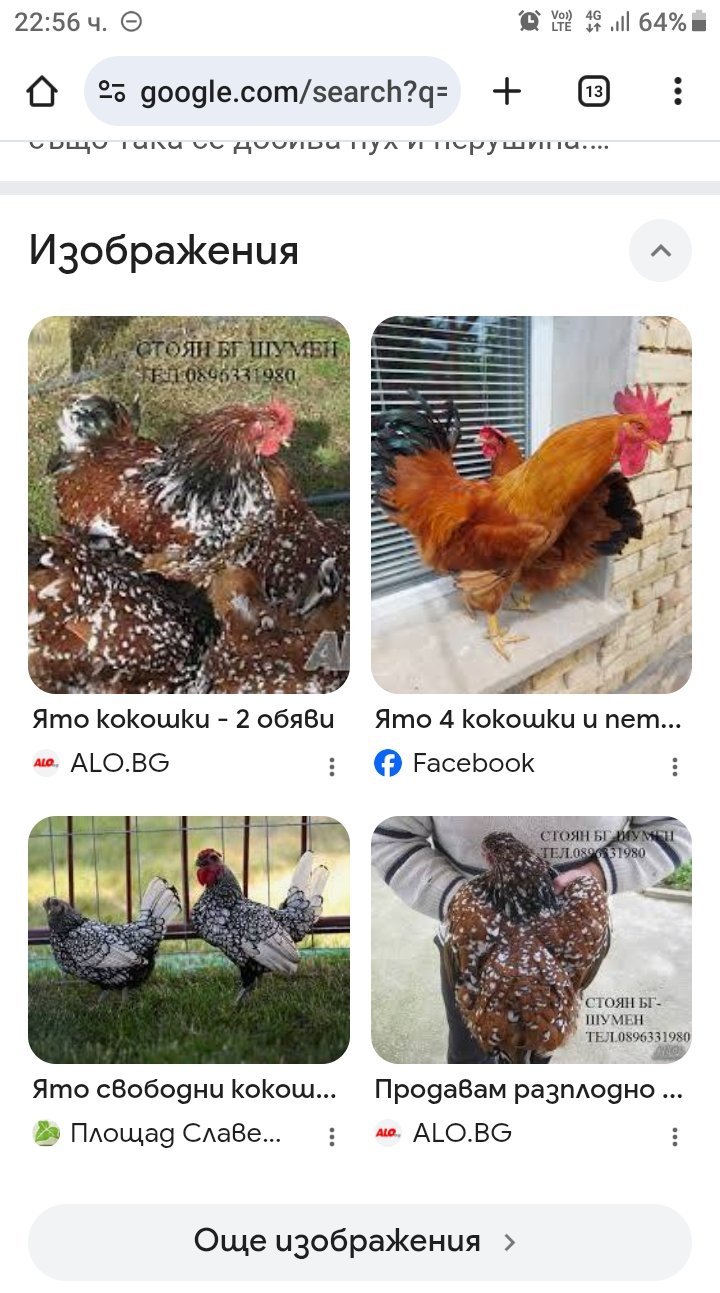The image size is (720, 1293).
Task: Open the browser overflow menu
Action: (x=677, y=92)
